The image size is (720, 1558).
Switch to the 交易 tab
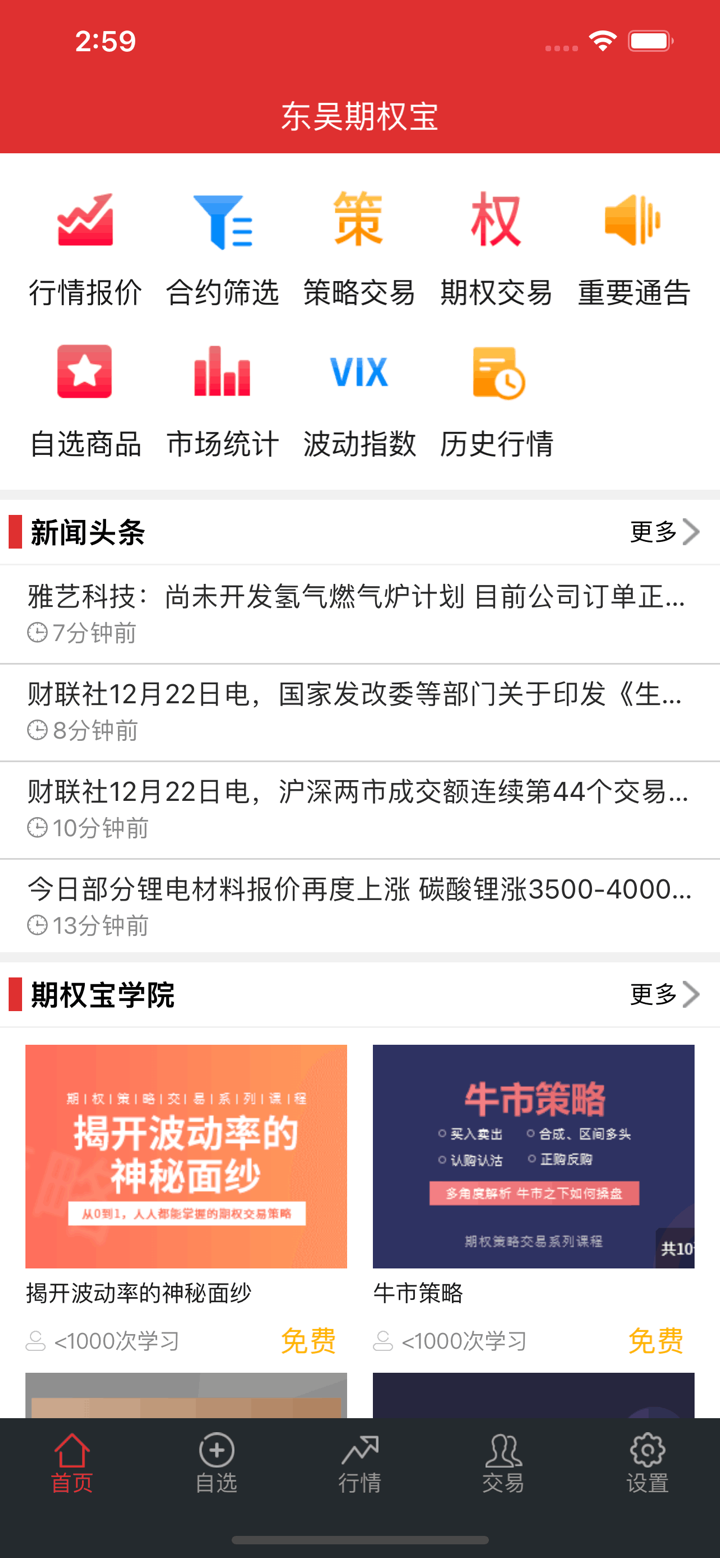point(503,1463)
